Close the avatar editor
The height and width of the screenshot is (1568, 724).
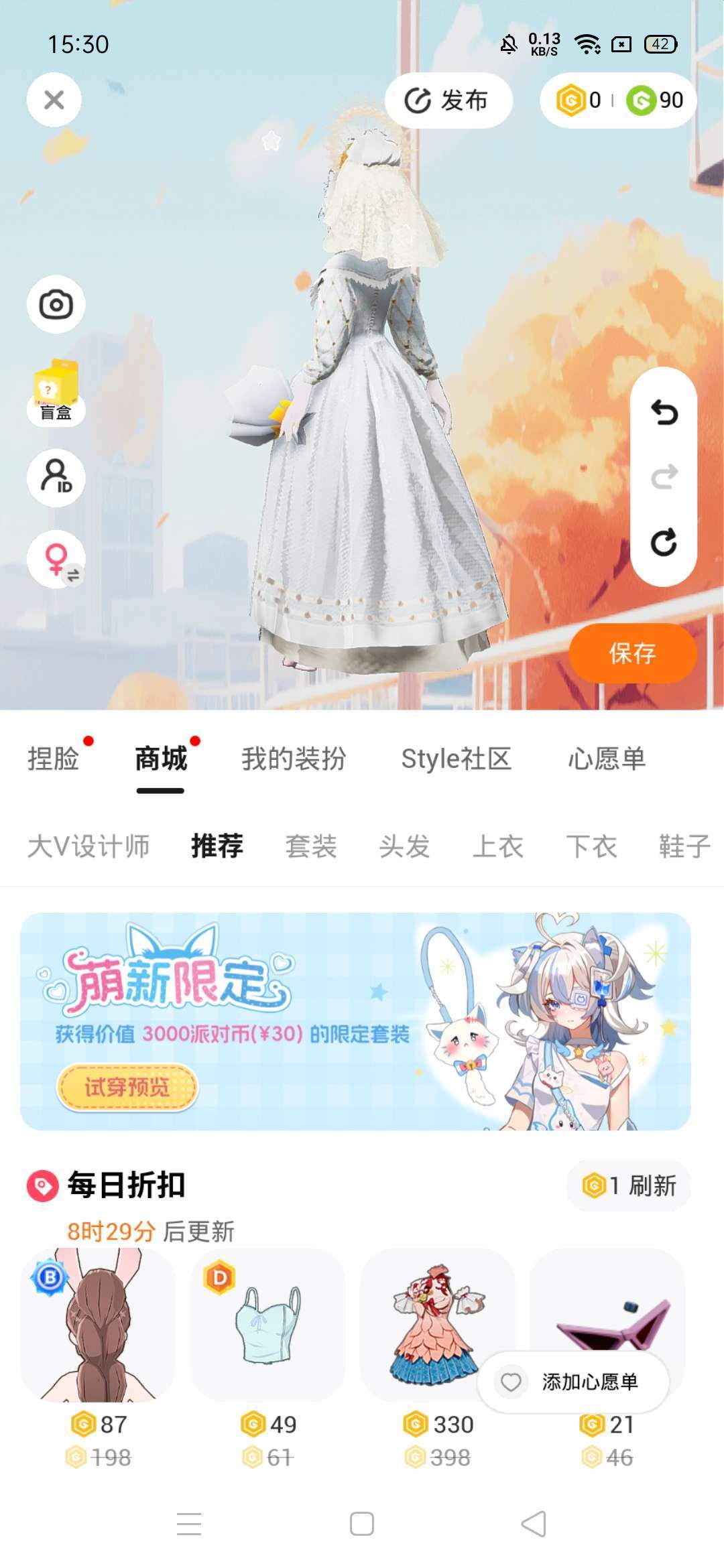[54, 101]
